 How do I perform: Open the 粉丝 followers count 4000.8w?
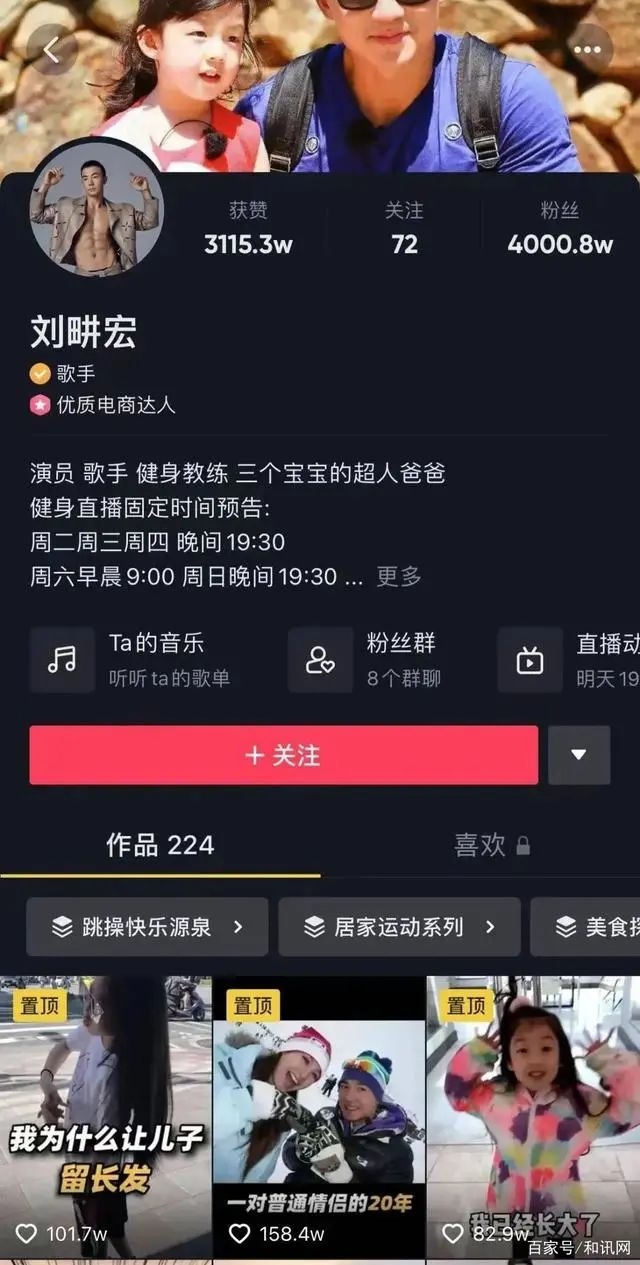tap(560, 228)
